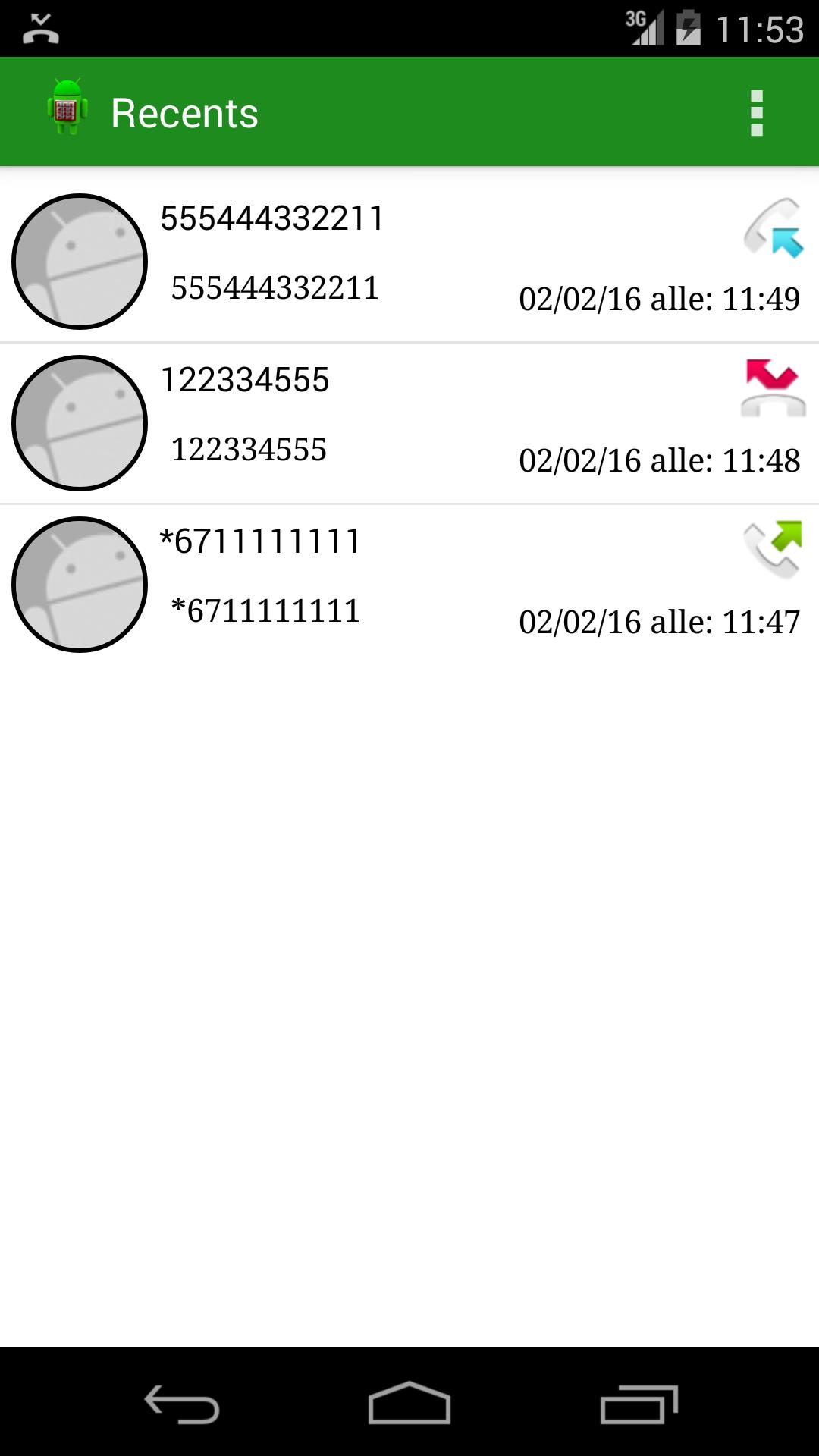Tap the contact avatar for 122334555
This screenshot has width=819, height=1456.
pyautogui.click(x=78, y=422)
